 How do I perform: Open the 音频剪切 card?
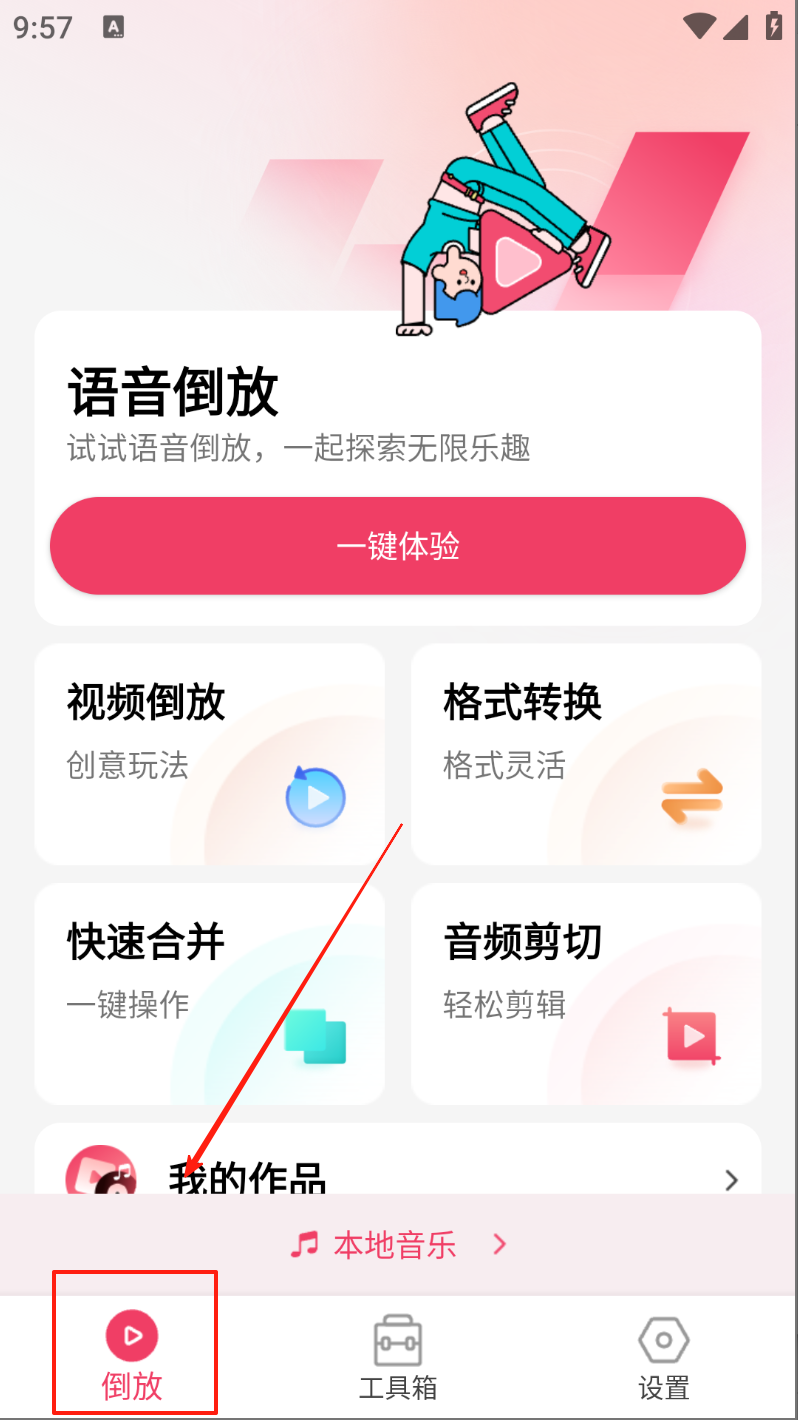pyautogui.click(x=586, y=994)
